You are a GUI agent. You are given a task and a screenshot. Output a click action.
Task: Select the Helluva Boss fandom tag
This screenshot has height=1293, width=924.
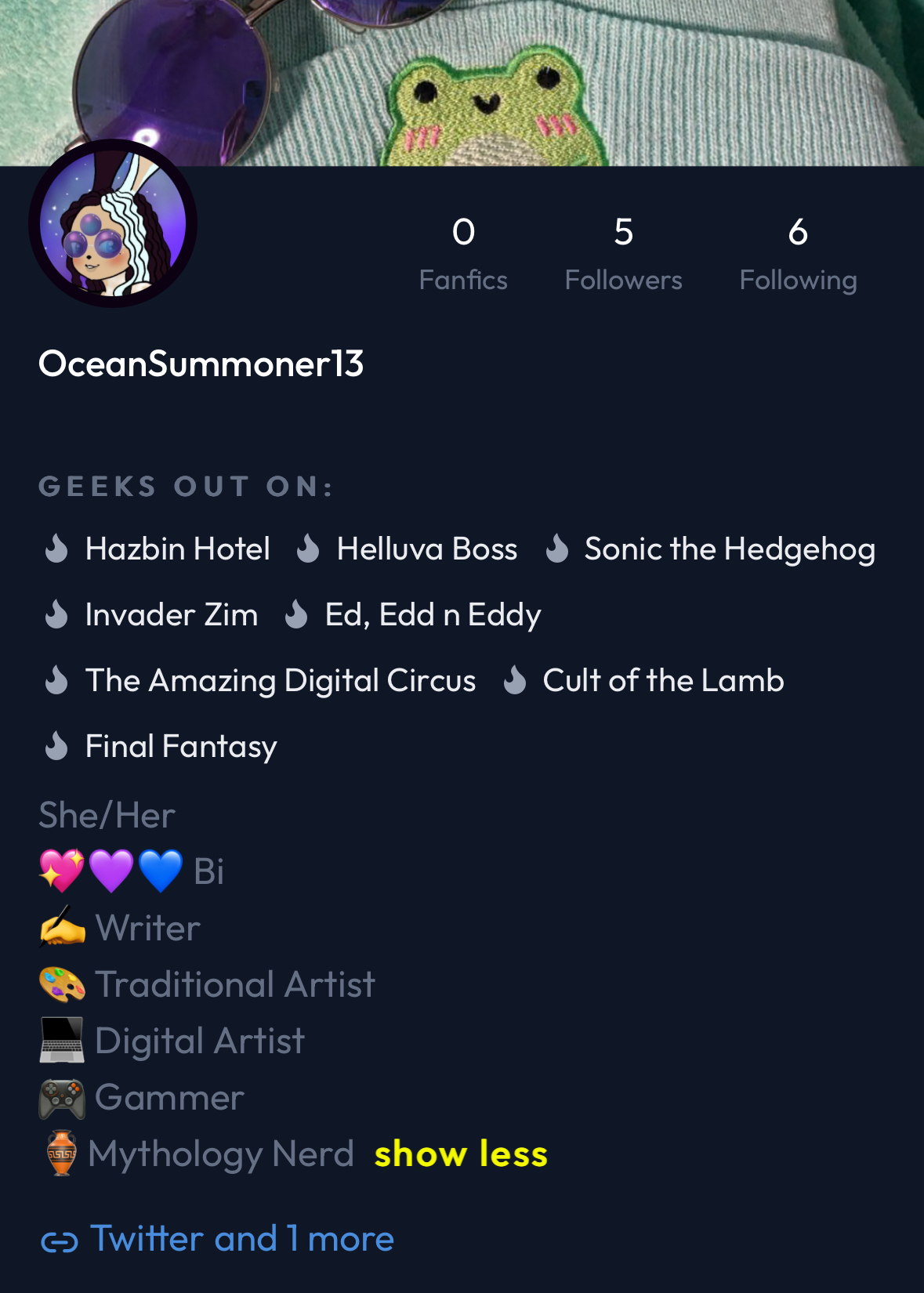(x=426, y=549)
